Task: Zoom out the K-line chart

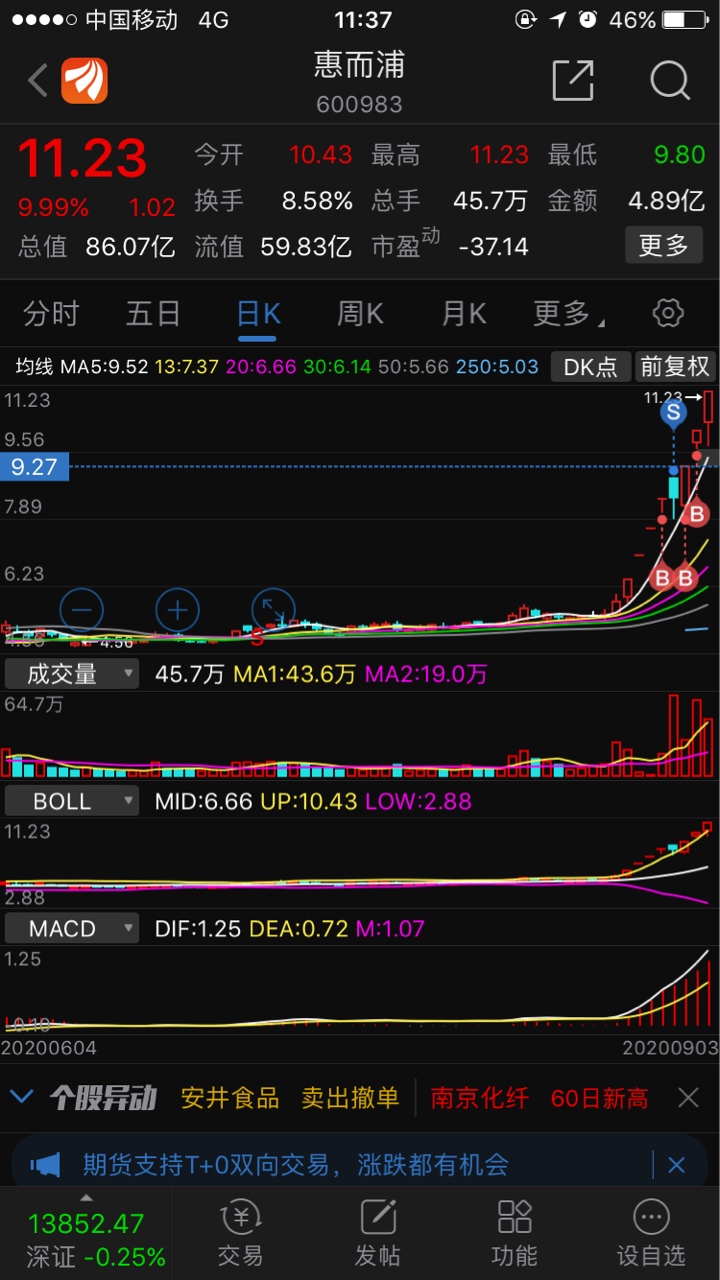Action: click(82, 609)
